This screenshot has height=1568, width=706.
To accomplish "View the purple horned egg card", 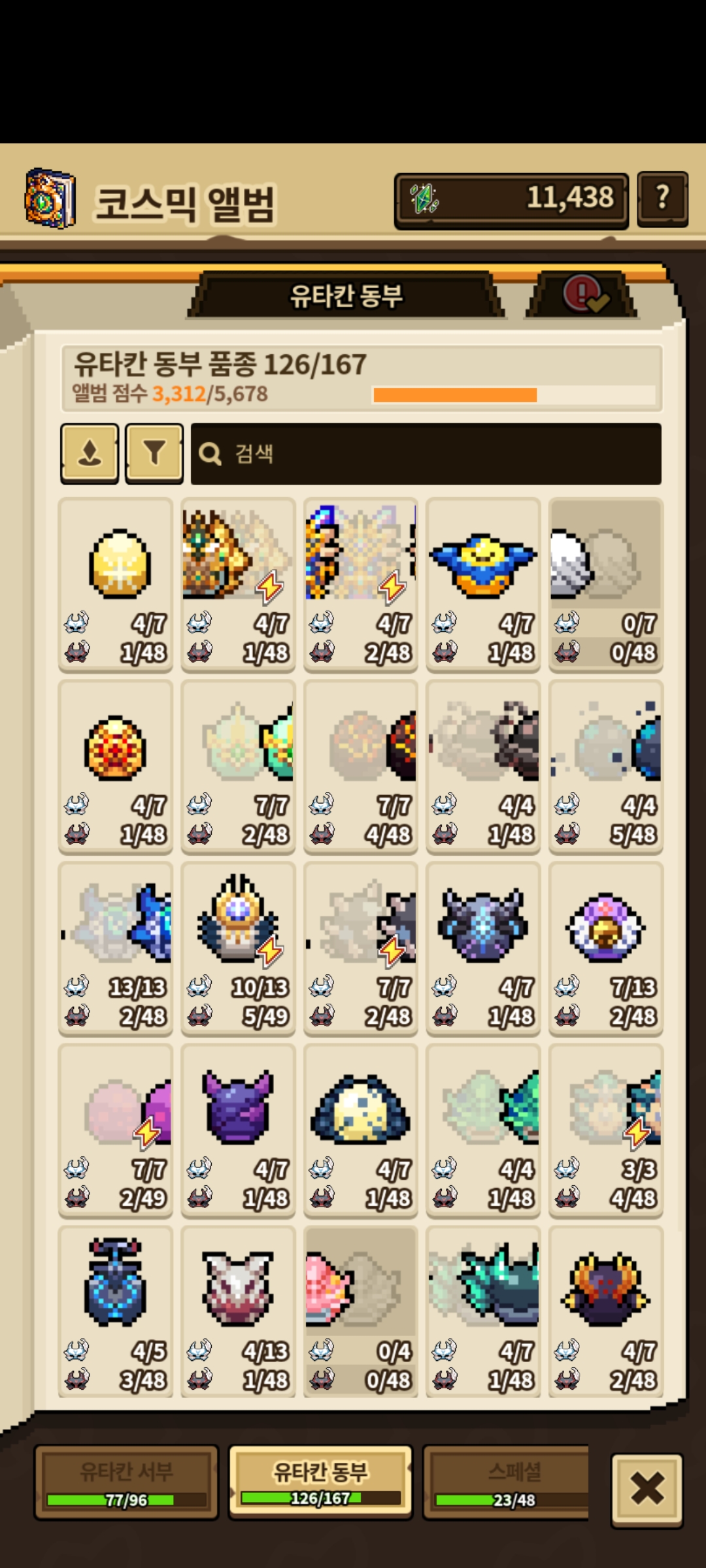I will point(238,1130).
